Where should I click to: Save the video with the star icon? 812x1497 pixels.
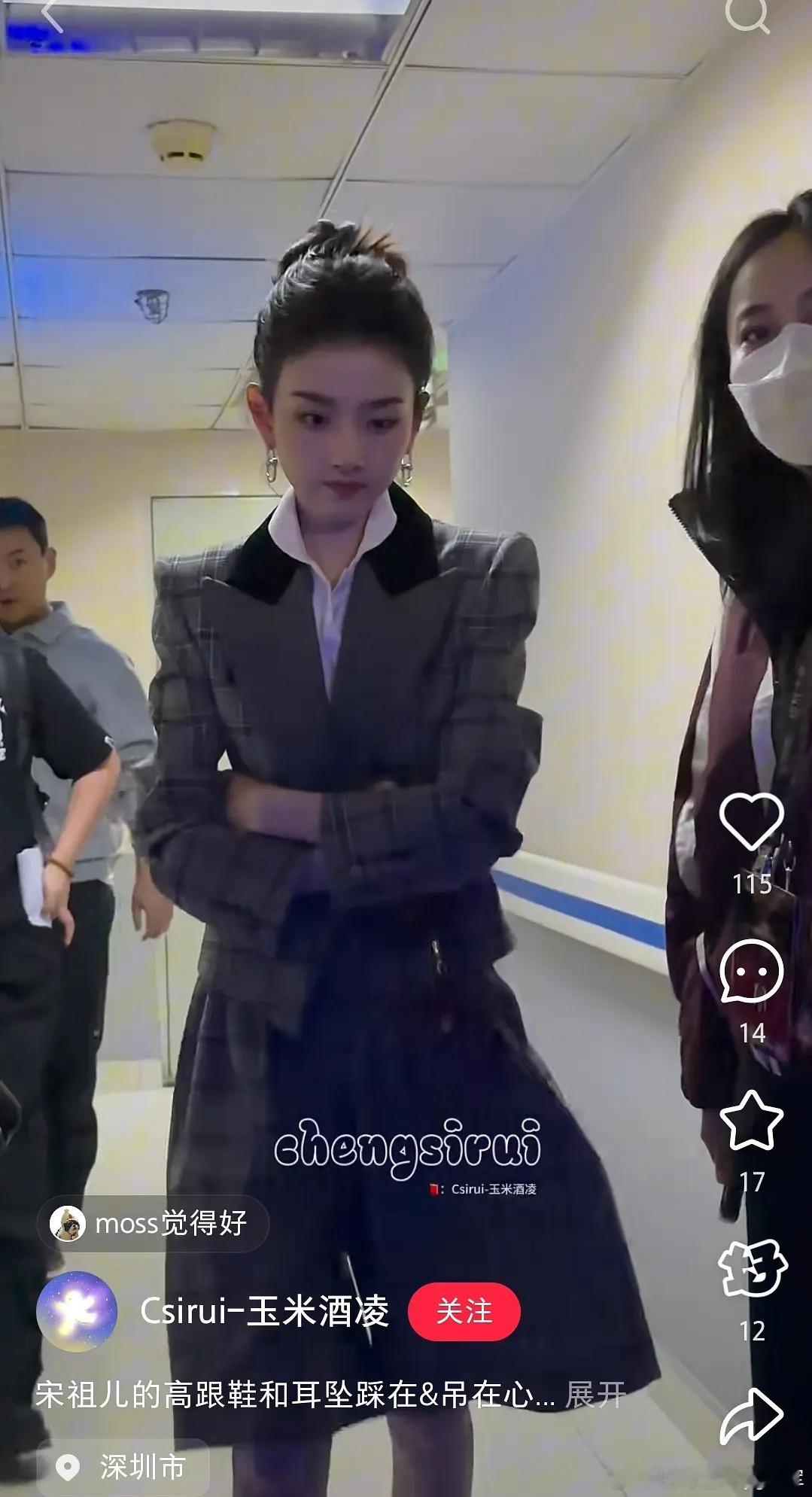pyautogui.click(x=752, y=1121)
